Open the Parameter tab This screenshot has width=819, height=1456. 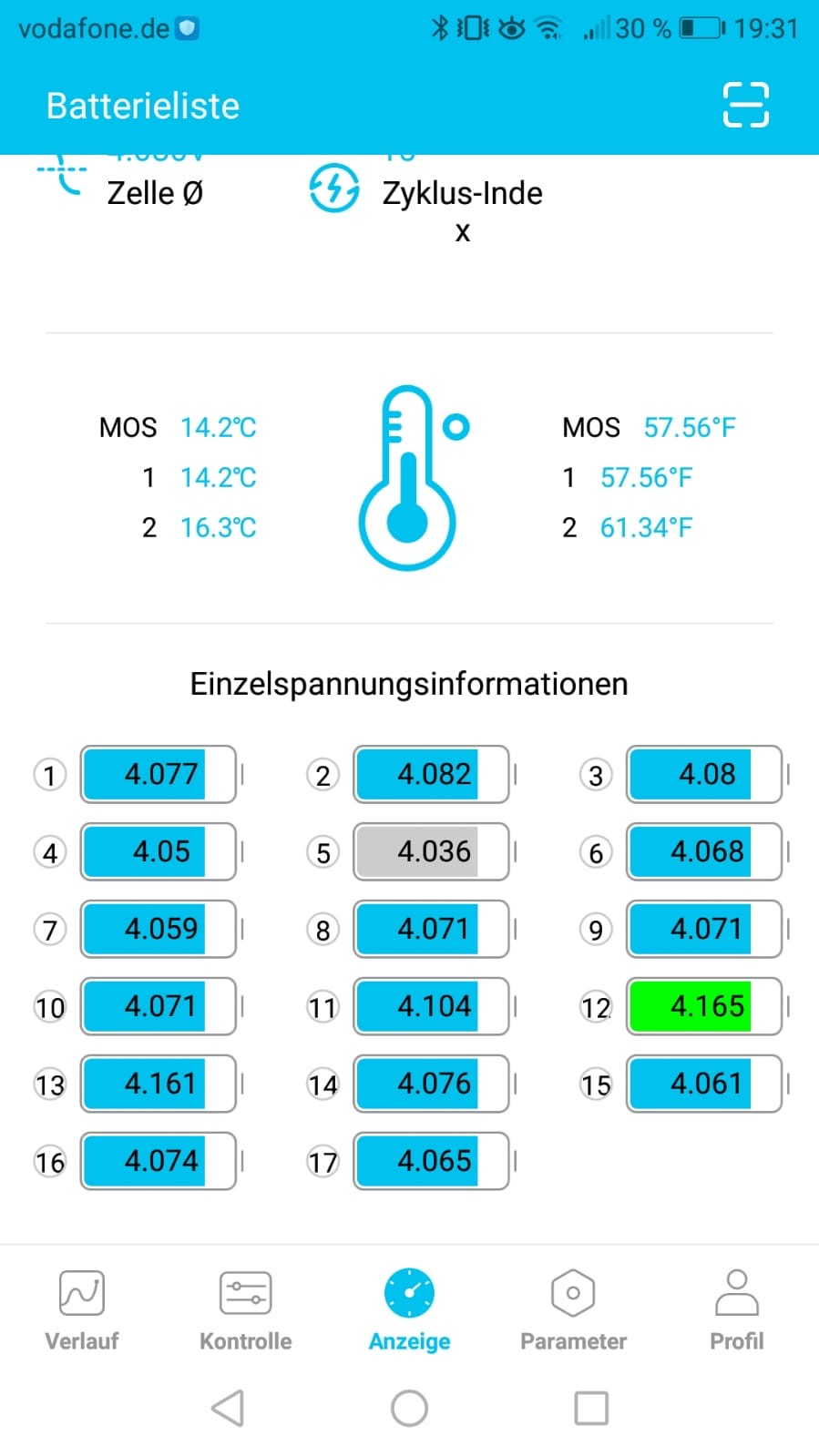click(573, 1309)
